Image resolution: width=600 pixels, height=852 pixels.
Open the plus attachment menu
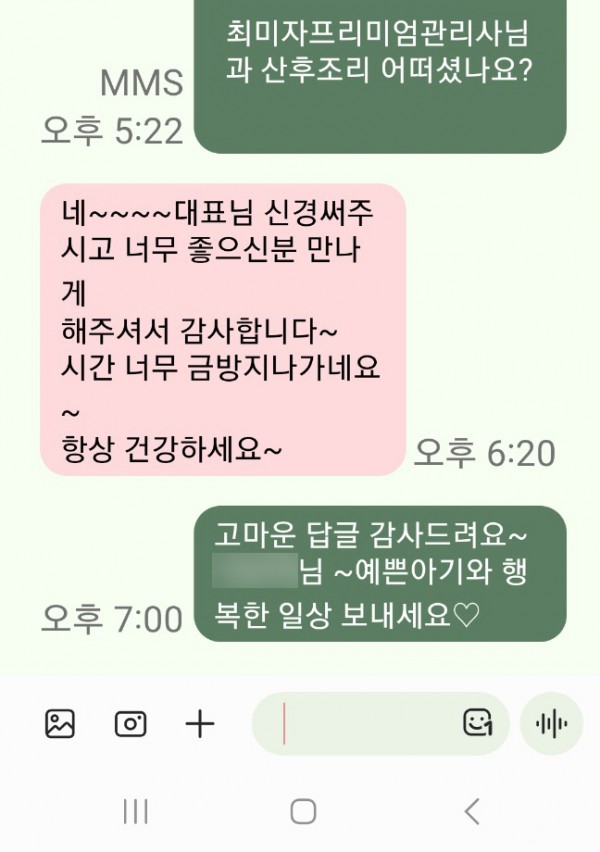pyautogui.click(x=200, y=723)
